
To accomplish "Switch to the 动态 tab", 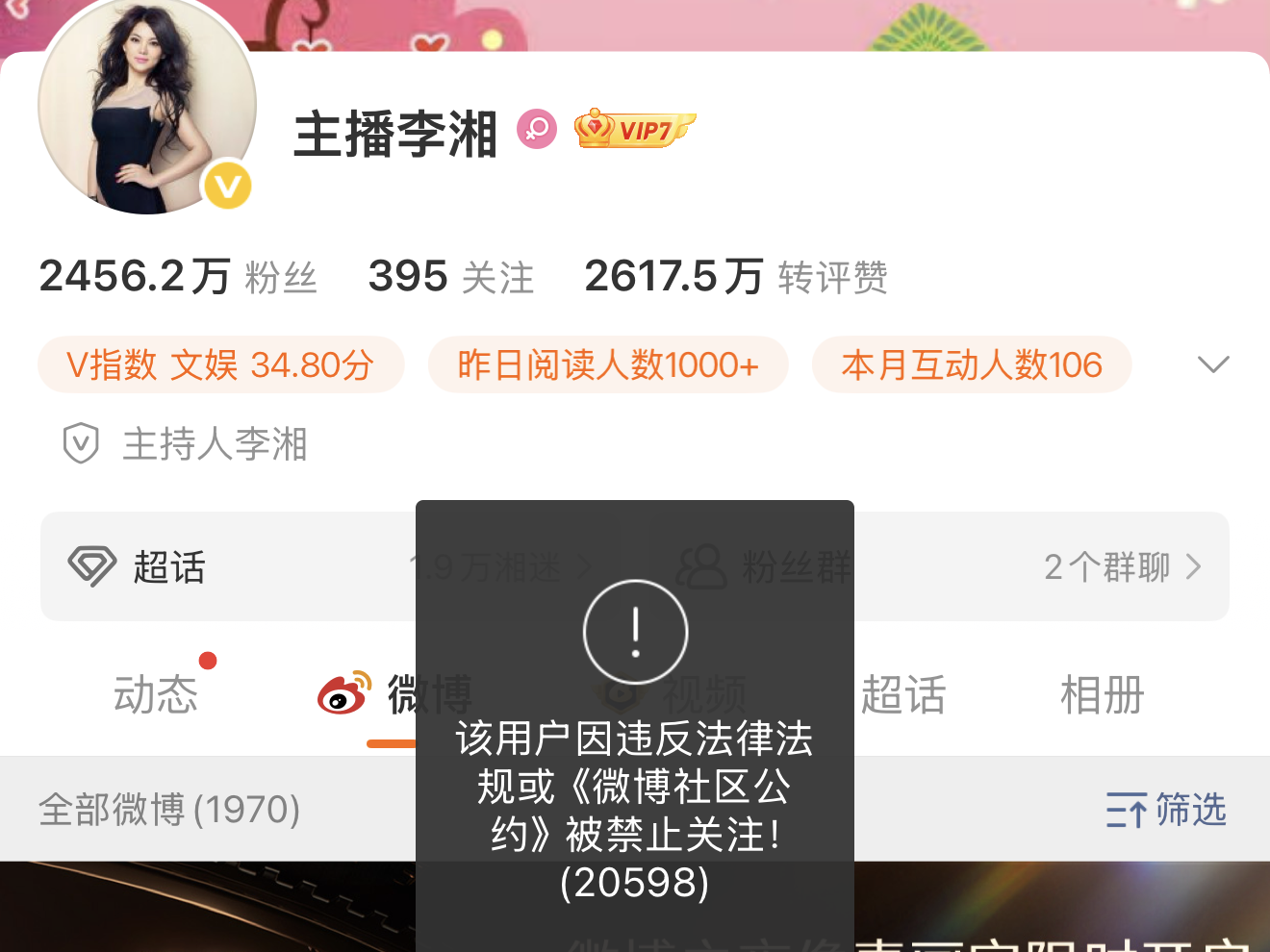I will pos(156,694).
